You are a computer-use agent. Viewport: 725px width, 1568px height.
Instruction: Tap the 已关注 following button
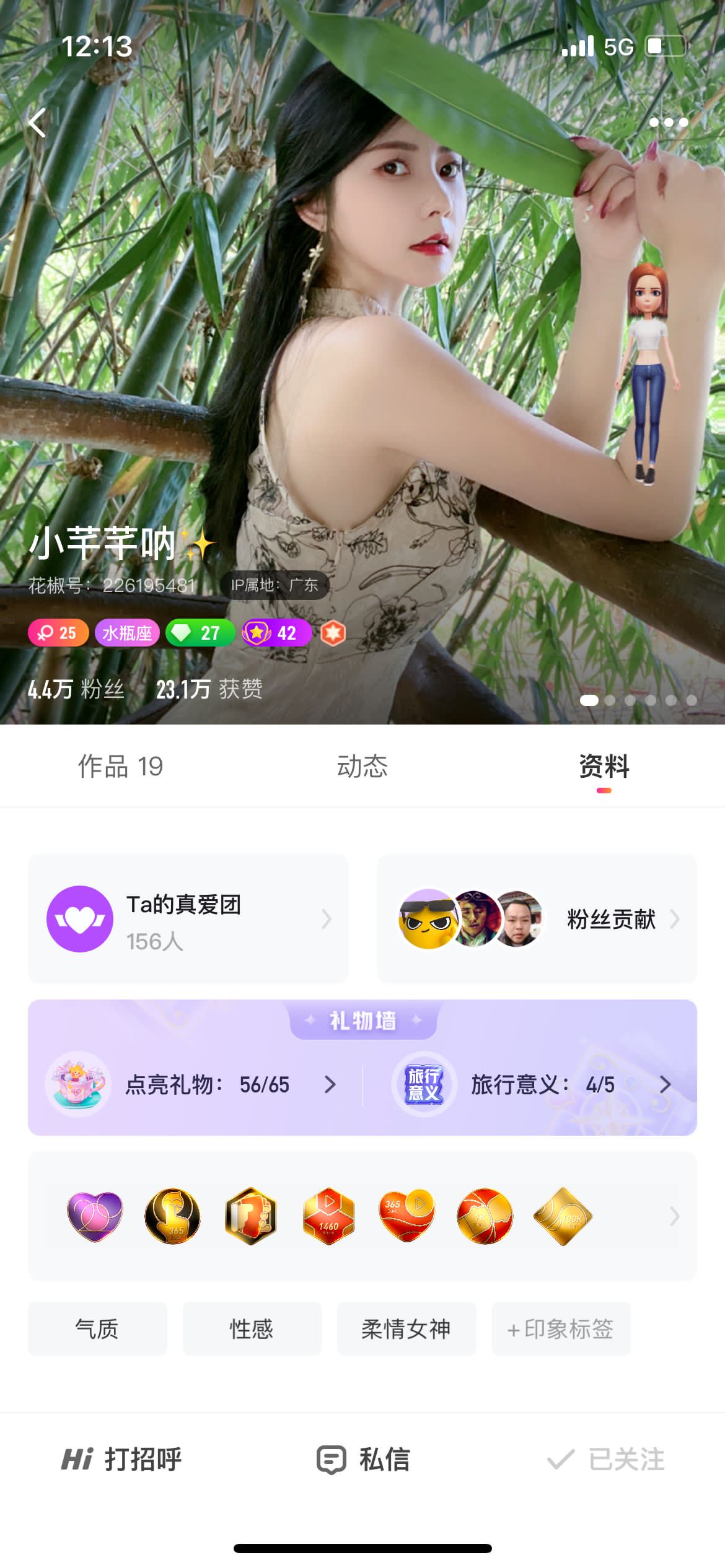click(x=606, y=1459)
